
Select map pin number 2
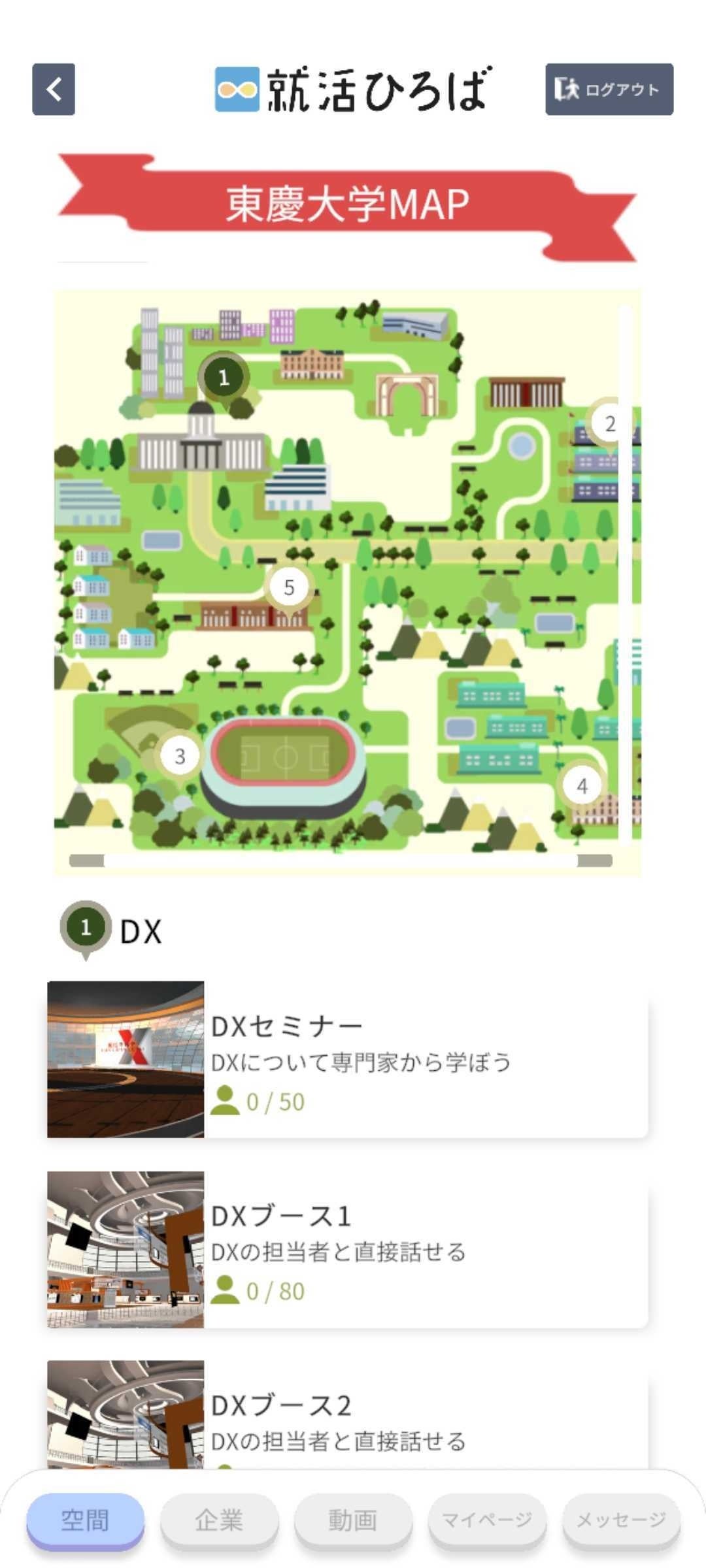pos(609,423)
